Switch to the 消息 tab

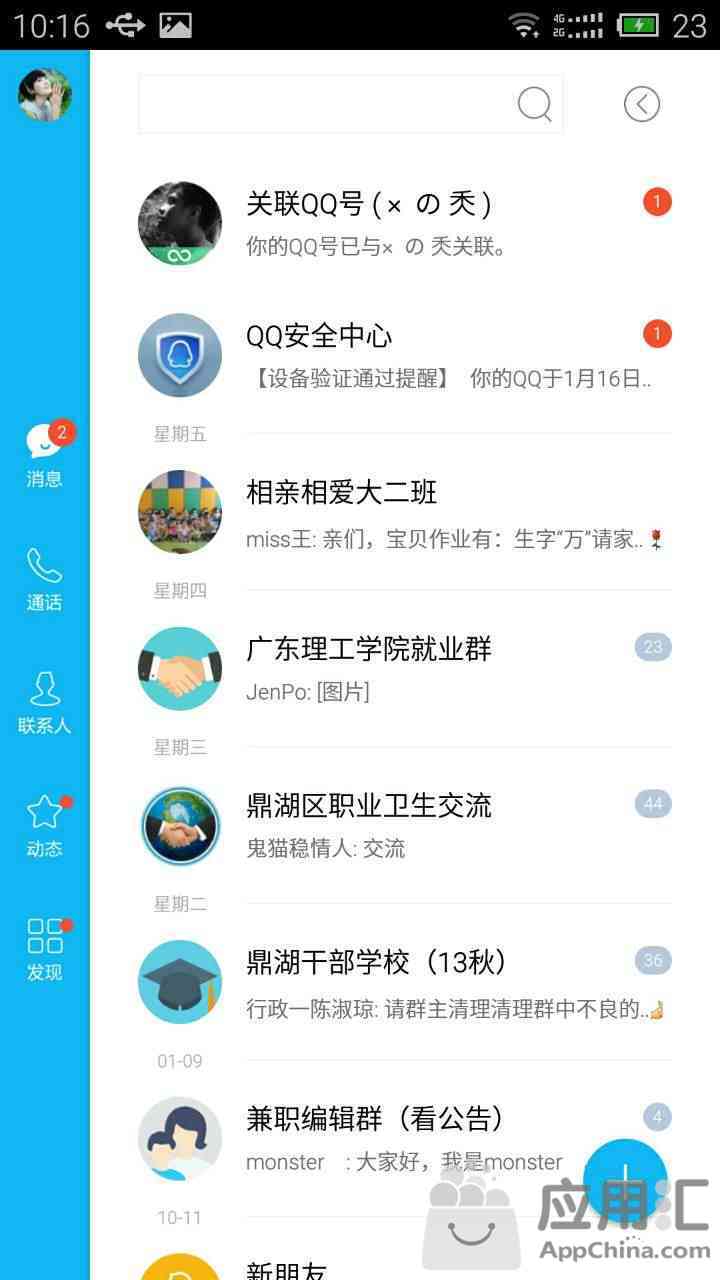[45, 455]
